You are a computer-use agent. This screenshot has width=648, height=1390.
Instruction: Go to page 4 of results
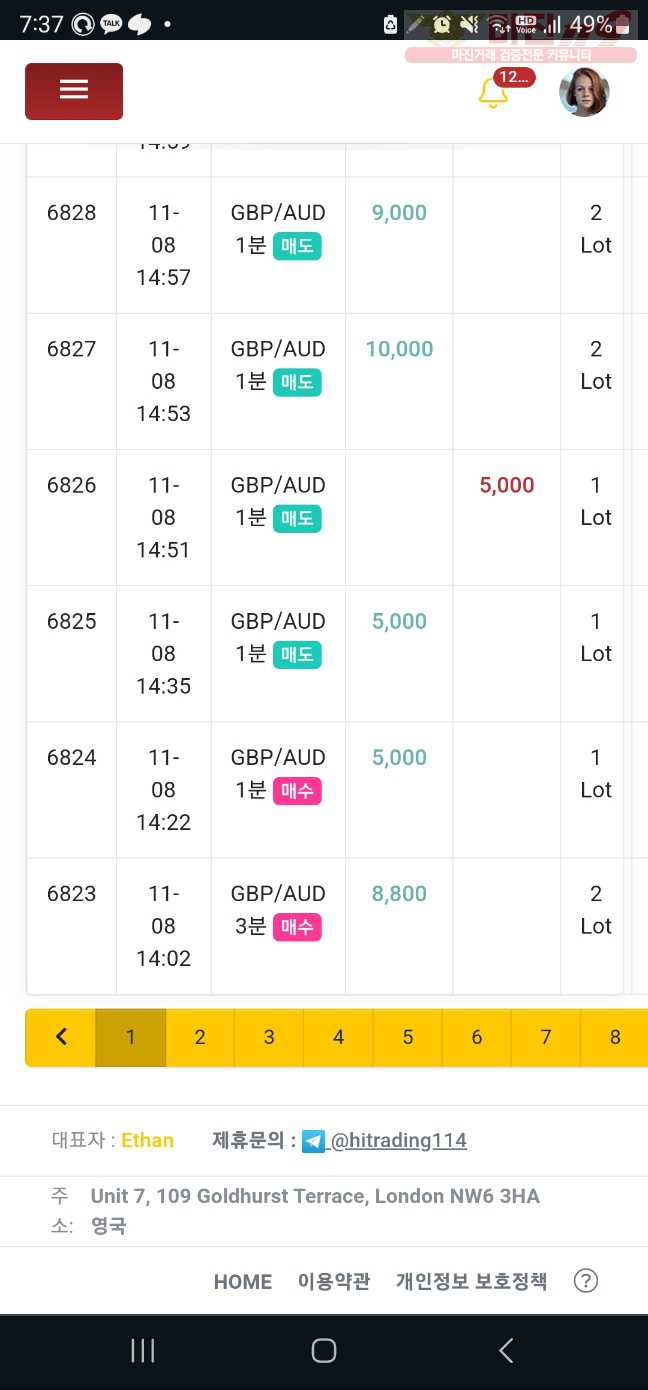click(x=338, y=1037)
